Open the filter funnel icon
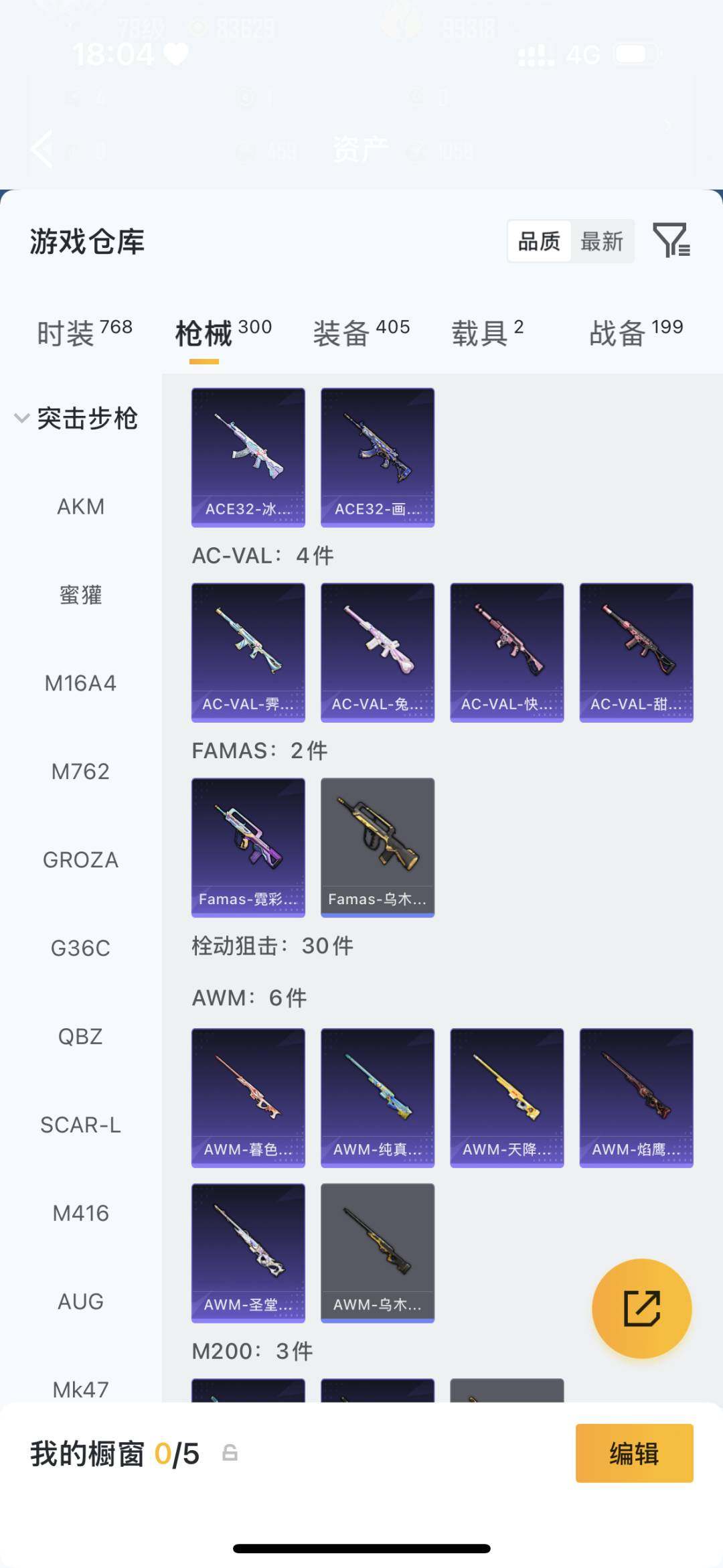This screenshot has height=1568, width=723. [671, 240]
